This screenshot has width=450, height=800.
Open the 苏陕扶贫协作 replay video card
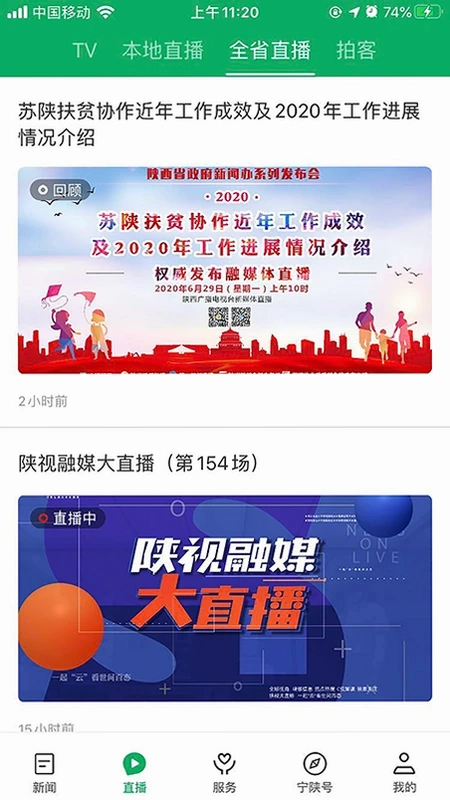coord(225,270)
